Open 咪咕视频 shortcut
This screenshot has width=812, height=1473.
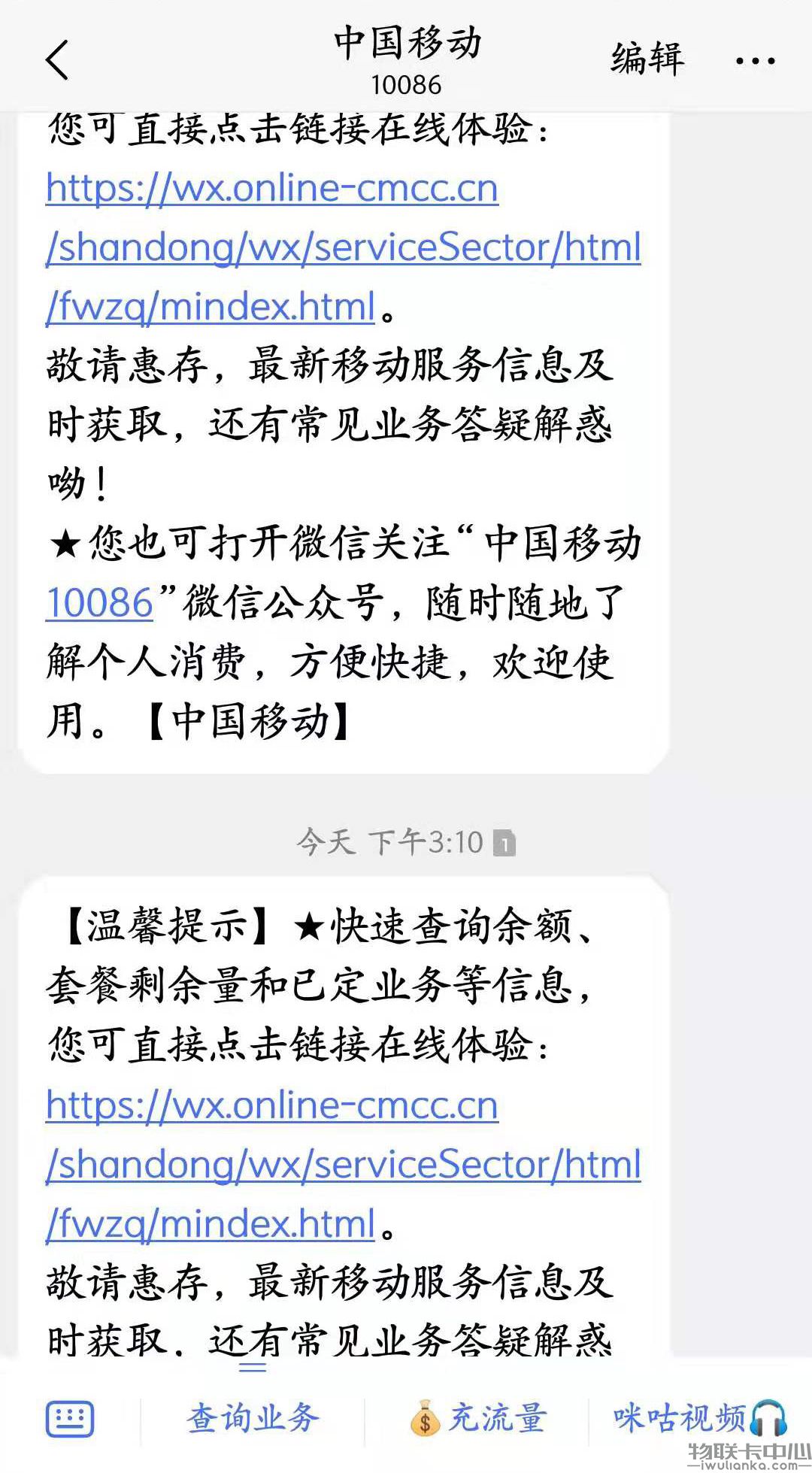click(x=700, y=1418)
